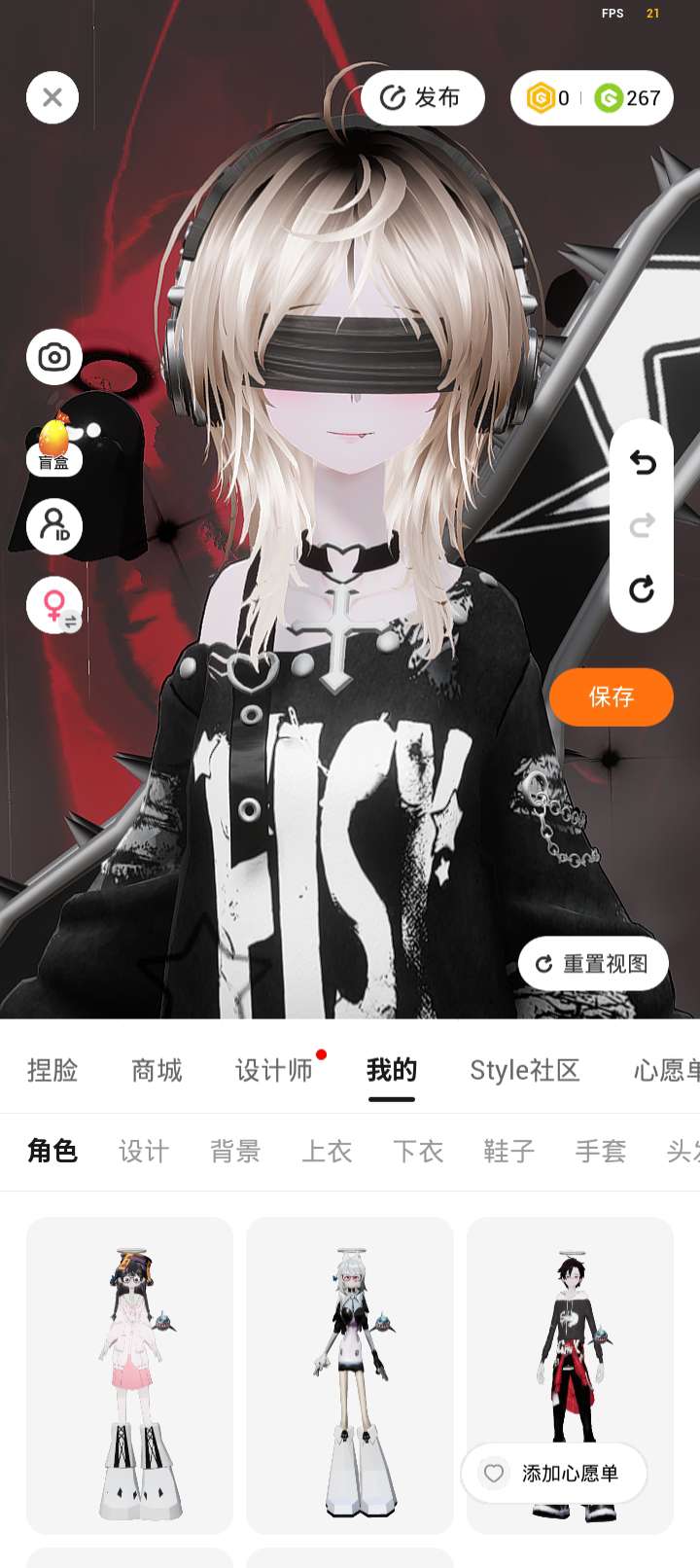Tap 重置视图 to reset the view
Image resolution: width=700 pixels, height=1568 pixels.
(x=593, y=964)
